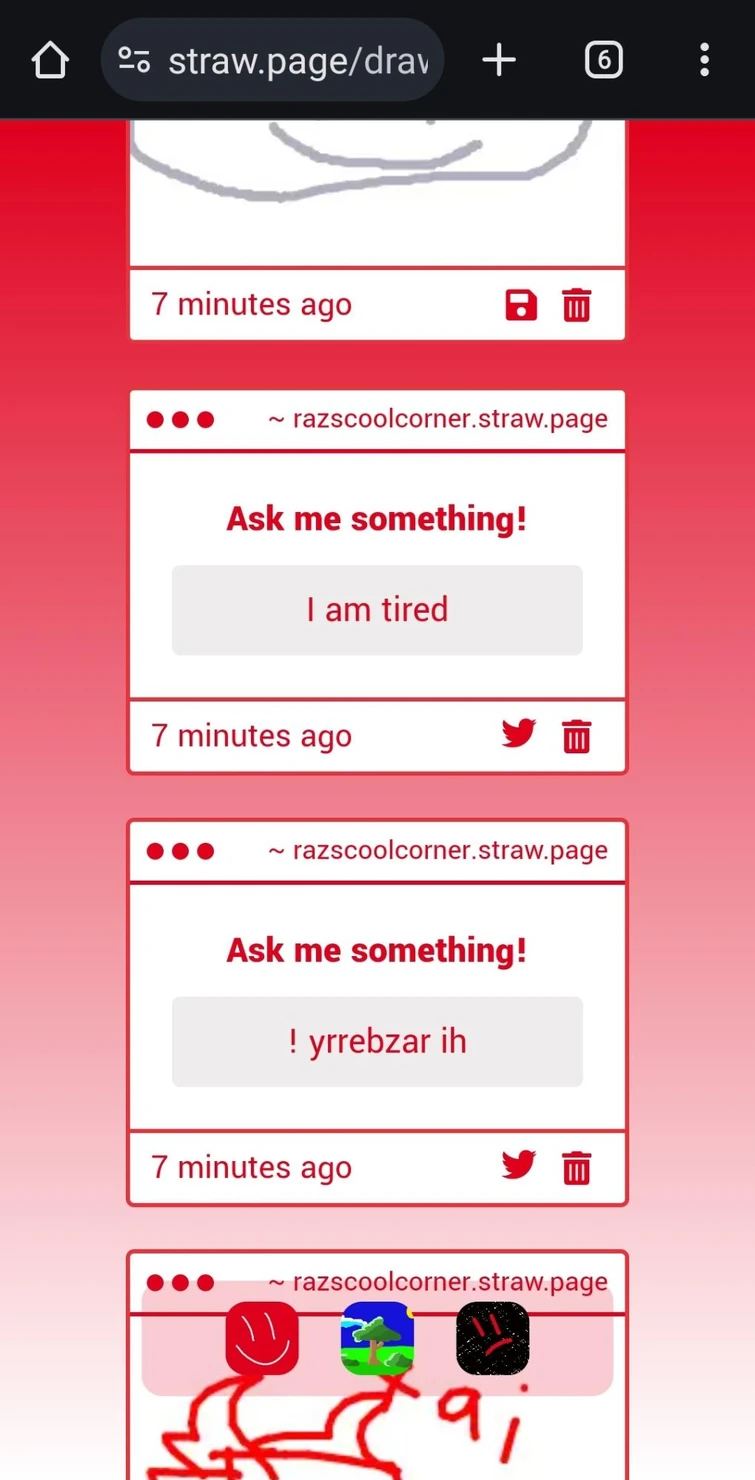The height and width of the screenshot is (1480, 755).
Task: Share the "! yrrebzar ih" message on Twitter
Action: point(519,1166)
